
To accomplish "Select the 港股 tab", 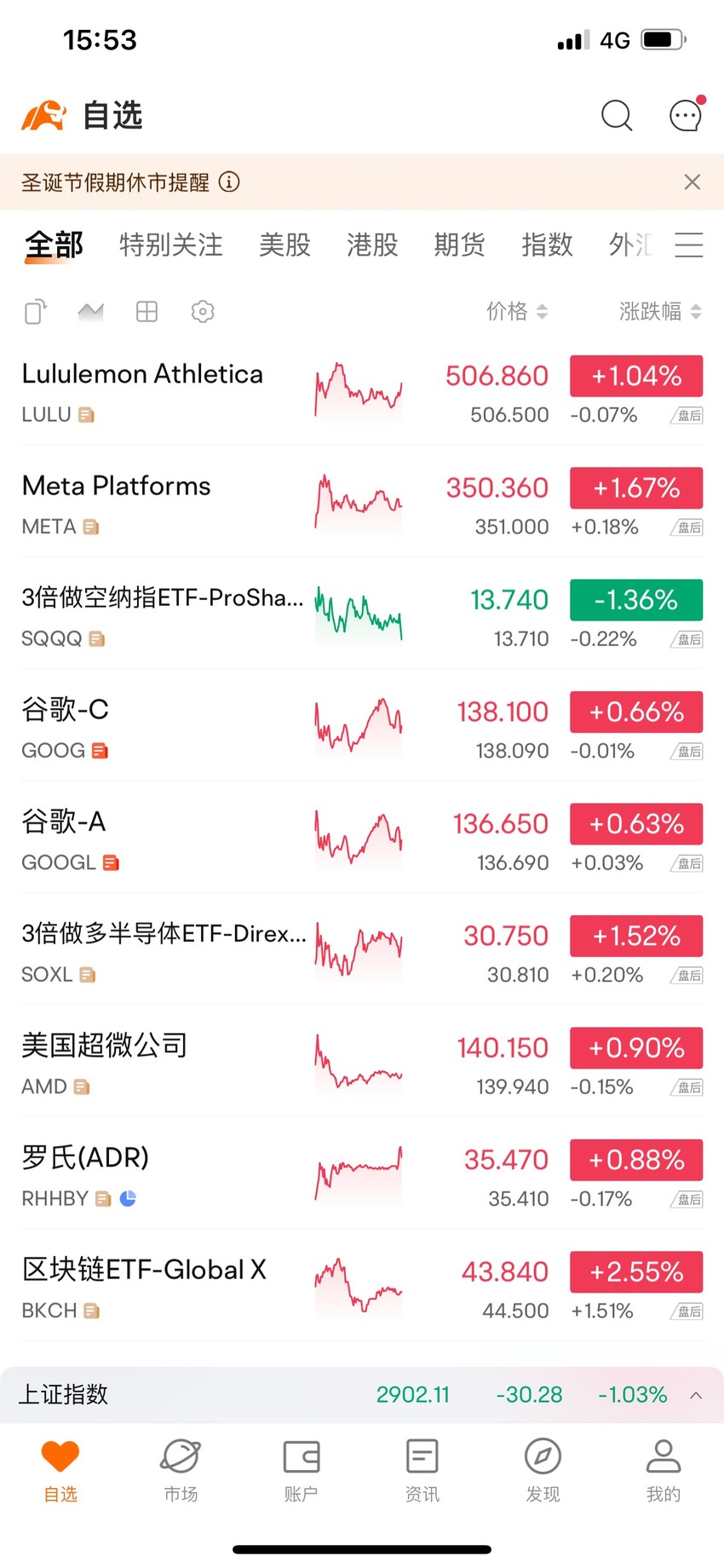I will tap(372, 245).
